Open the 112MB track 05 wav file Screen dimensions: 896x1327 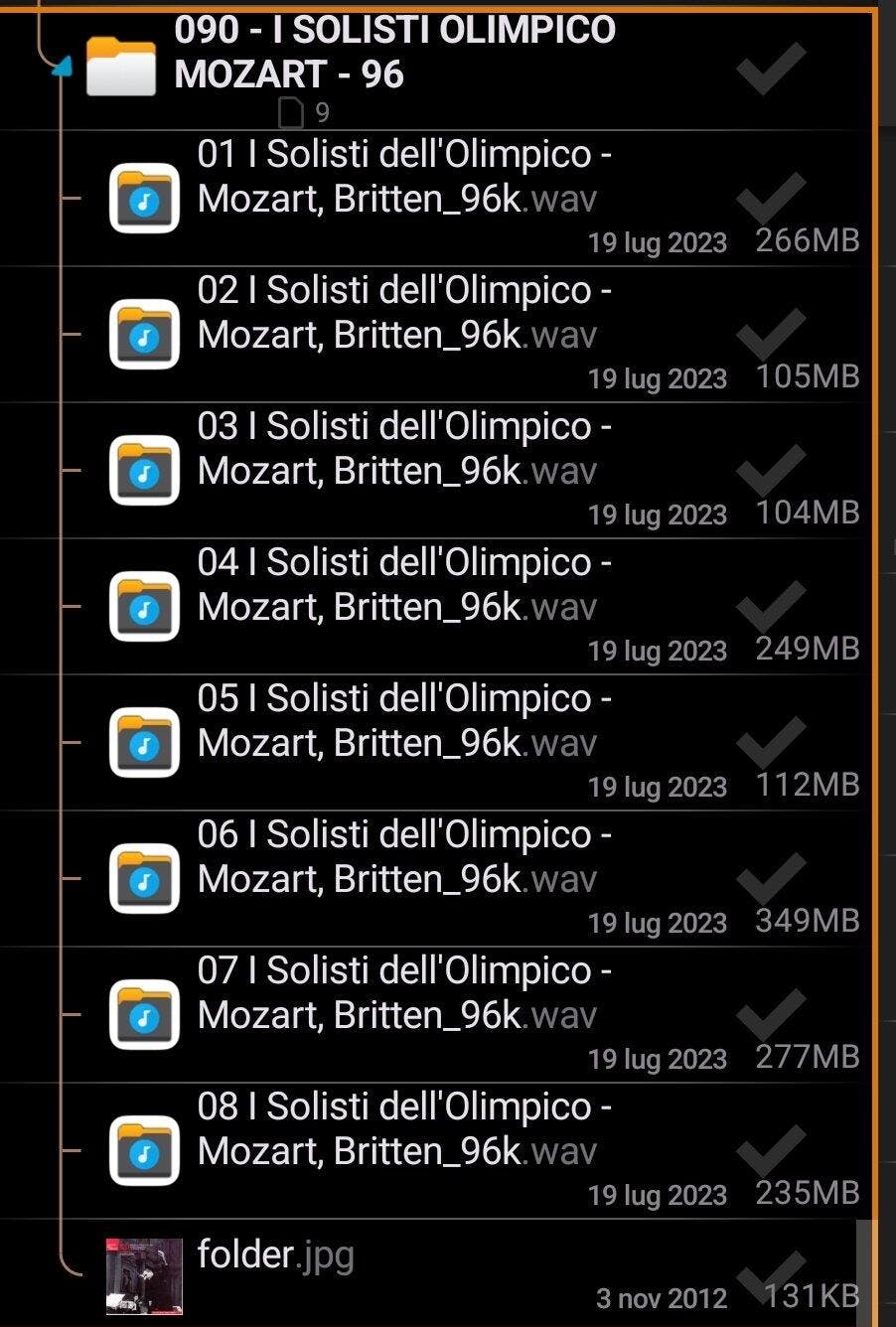click(403, 721)
